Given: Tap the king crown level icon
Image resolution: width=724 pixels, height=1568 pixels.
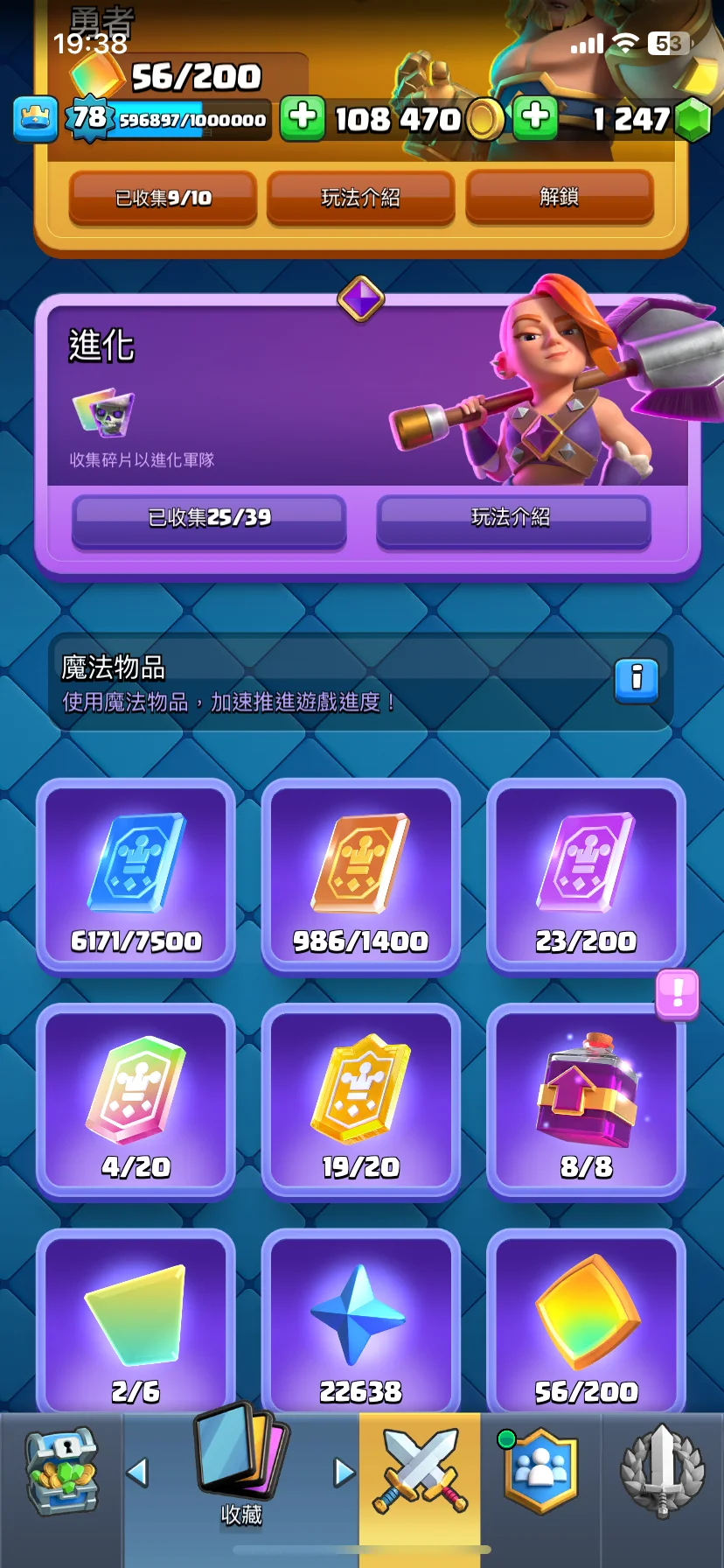Looking at the screenshot, I should click(35, 117).
